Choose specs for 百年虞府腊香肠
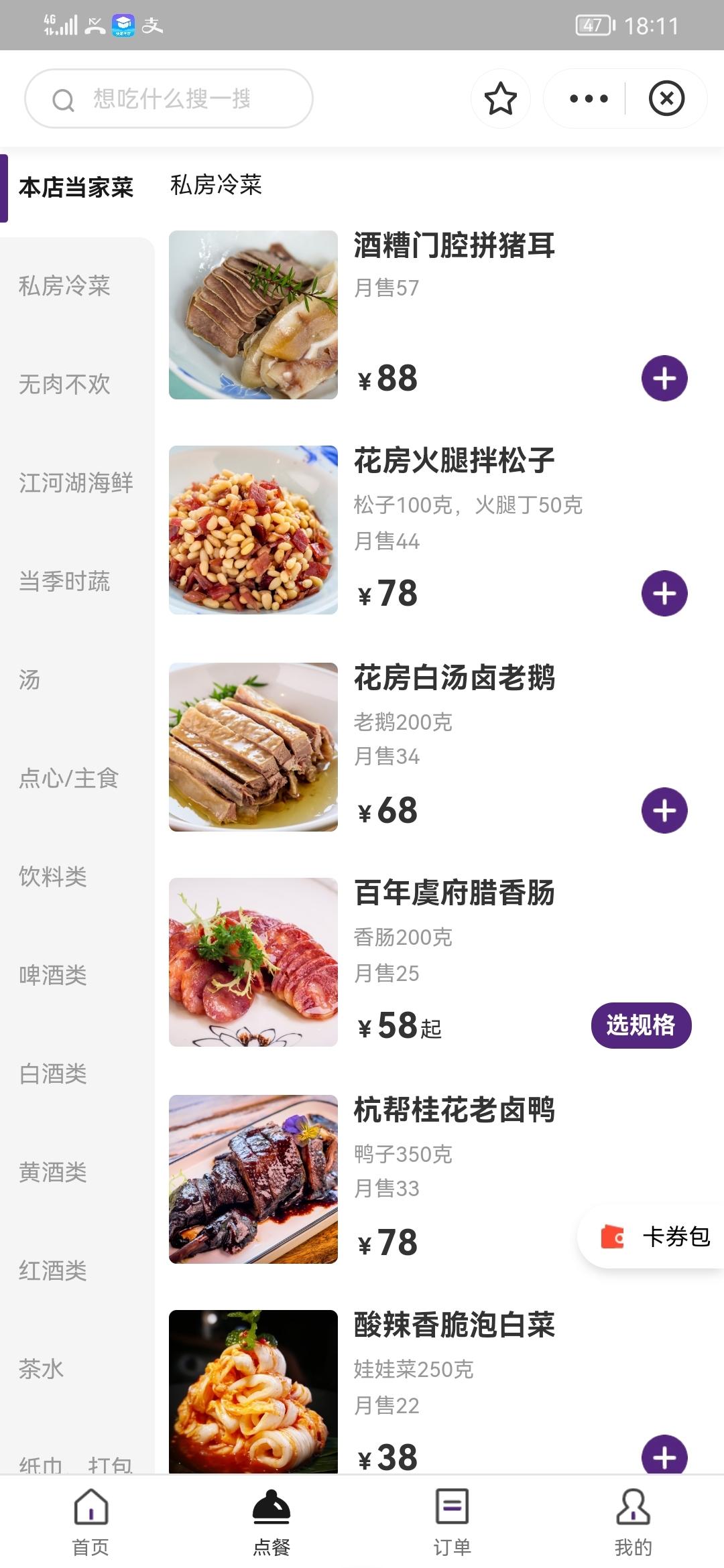Screen dimensions: 724x1568 tap(641, 1025)
